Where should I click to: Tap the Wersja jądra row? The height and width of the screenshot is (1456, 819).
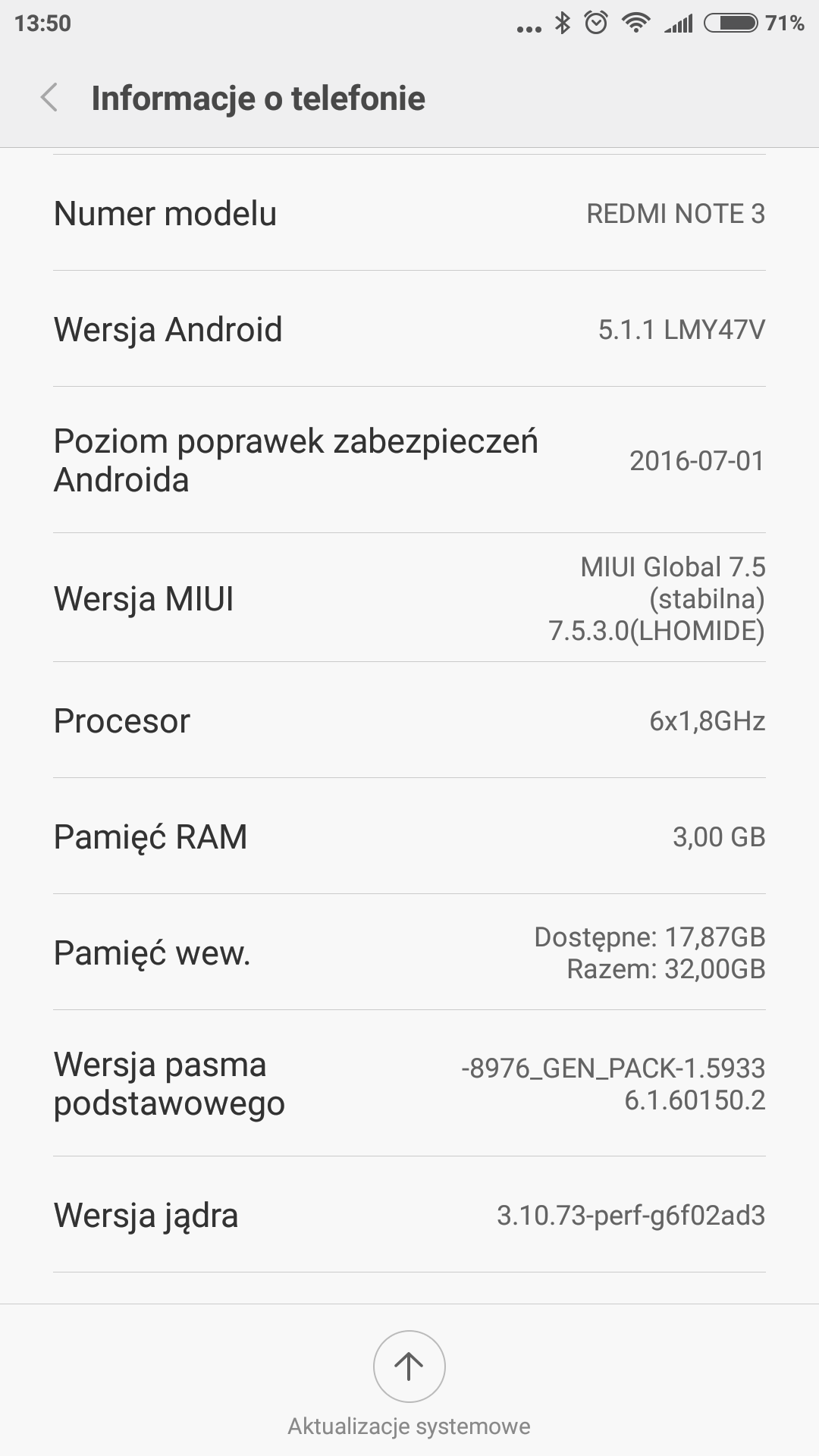point(409,1215)
